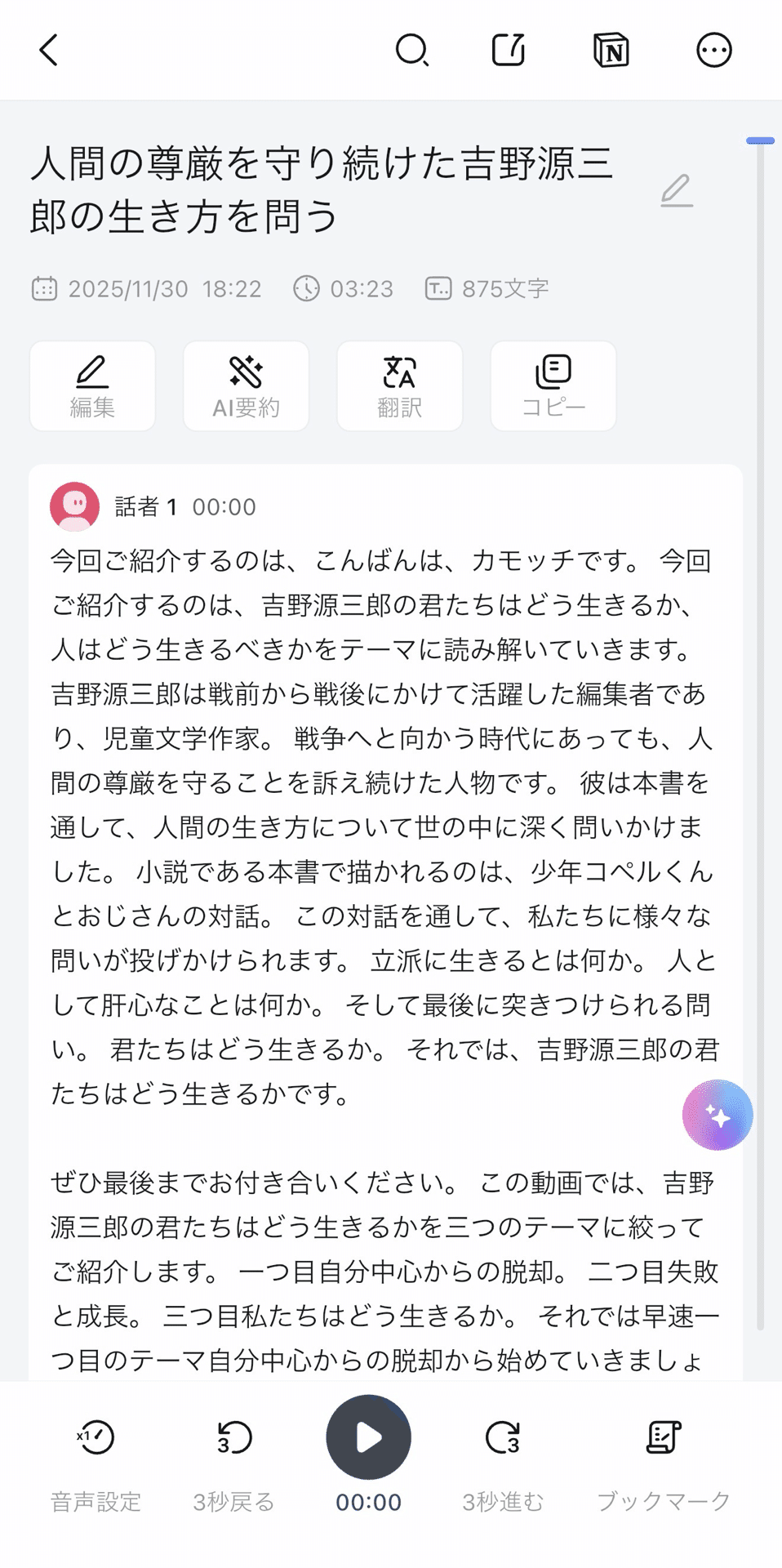The height and width of the screenshot is (1568, 782).
Task: Copy the transcript using コピー
Action: 553,385
